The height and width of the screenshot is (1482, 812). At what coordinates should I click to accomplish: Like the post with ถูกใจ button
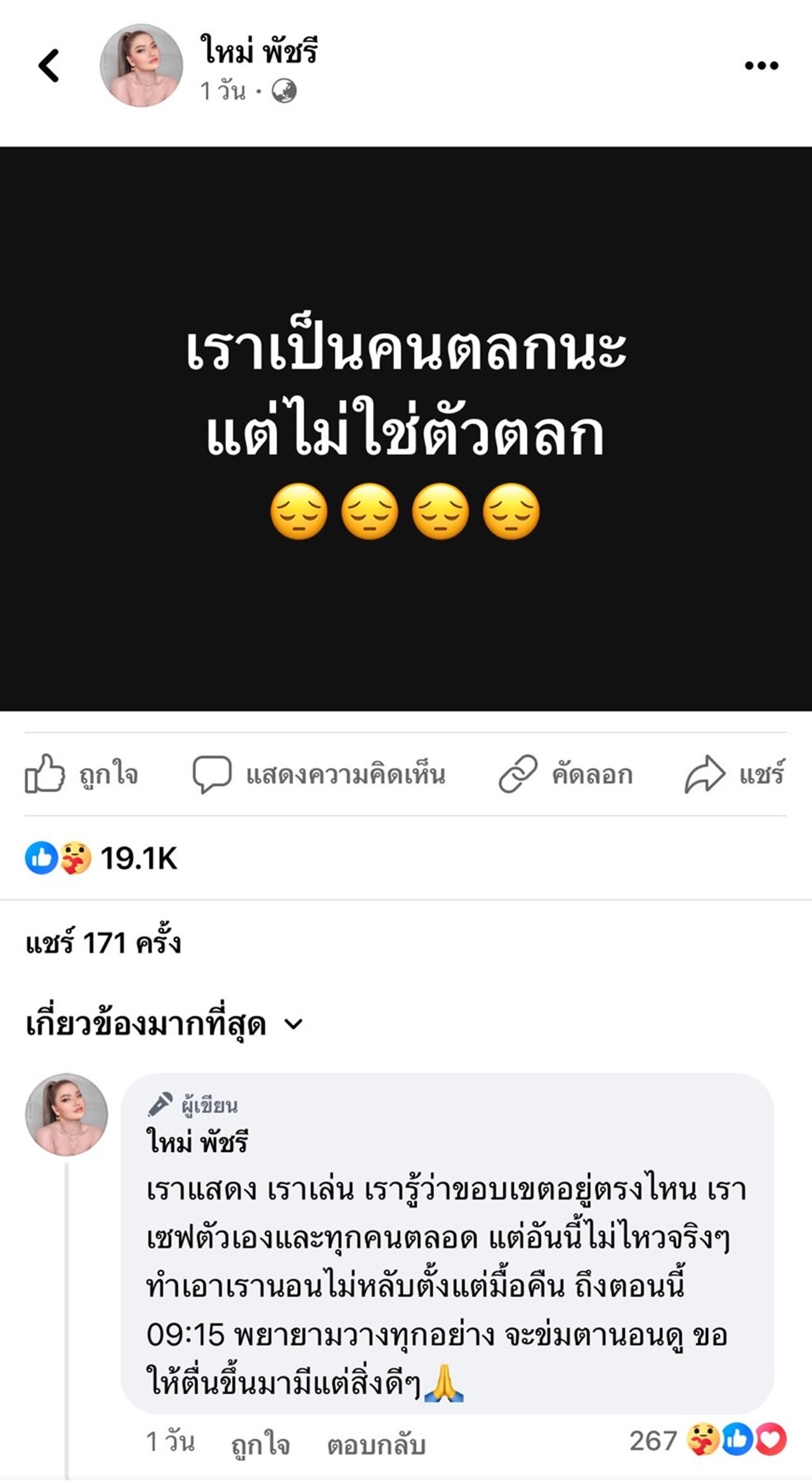(x=81, y=774)
